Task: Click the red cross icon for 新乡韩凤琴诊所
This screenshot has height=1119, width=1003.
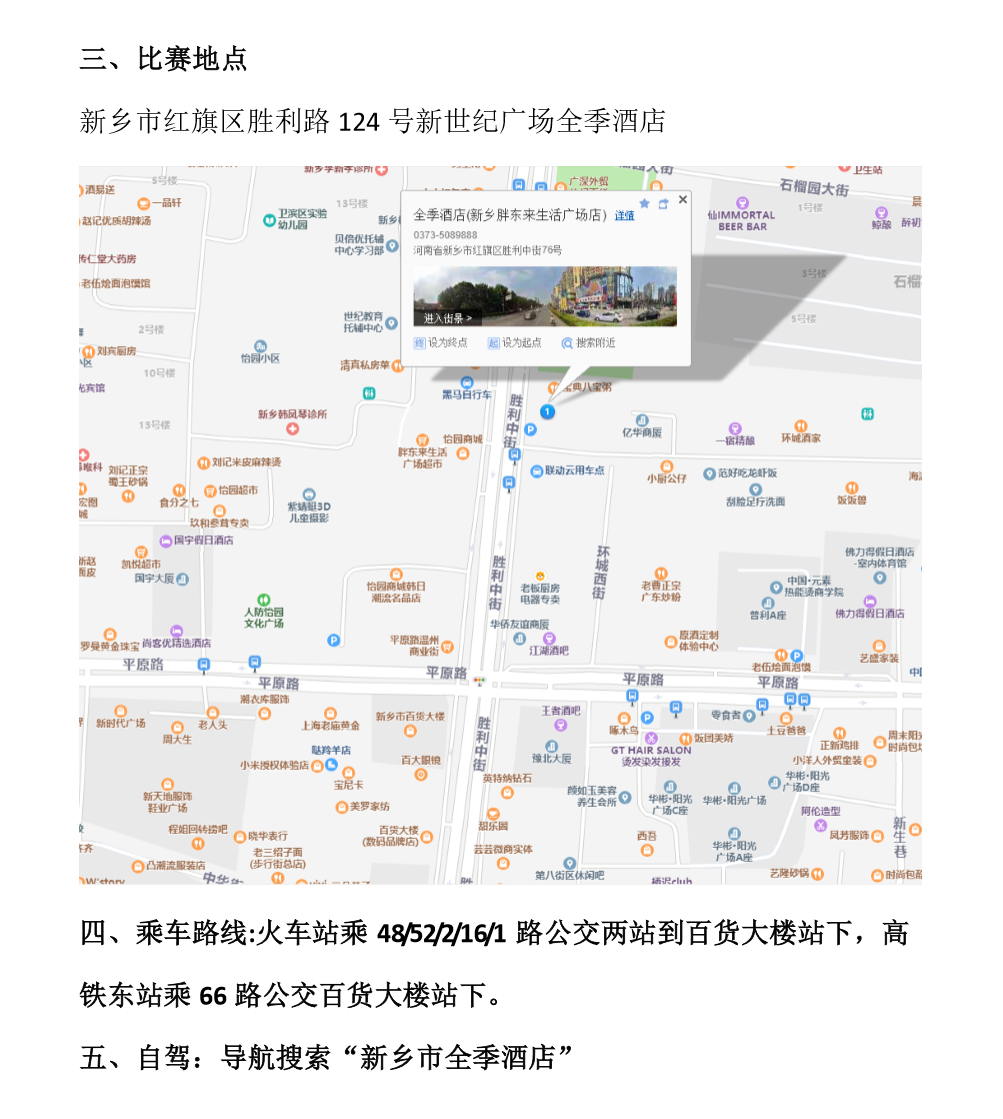Action: tap(292, 428)
